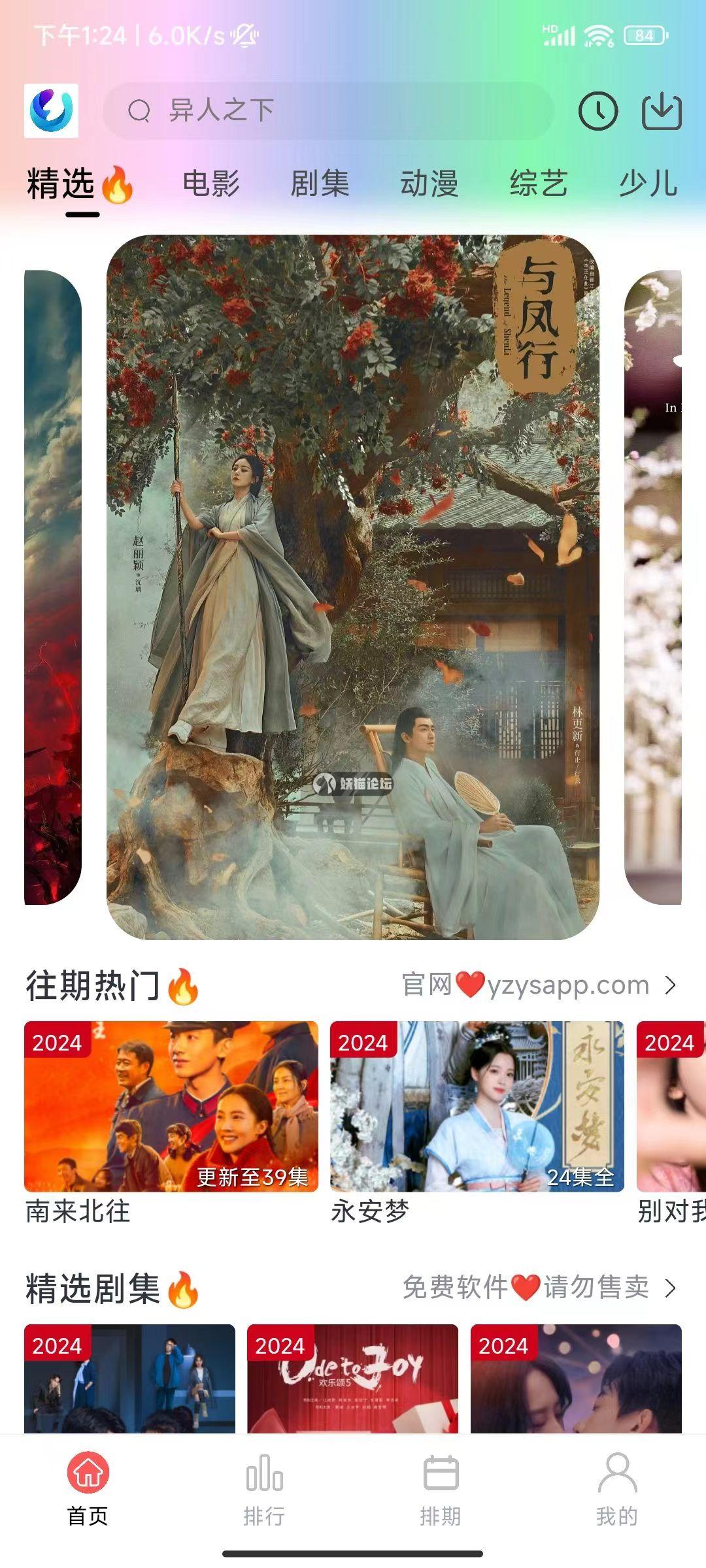Viewport: 706px width, 1568px height.
Task: Open watch history clock icon
Action: tap(598, 111)
